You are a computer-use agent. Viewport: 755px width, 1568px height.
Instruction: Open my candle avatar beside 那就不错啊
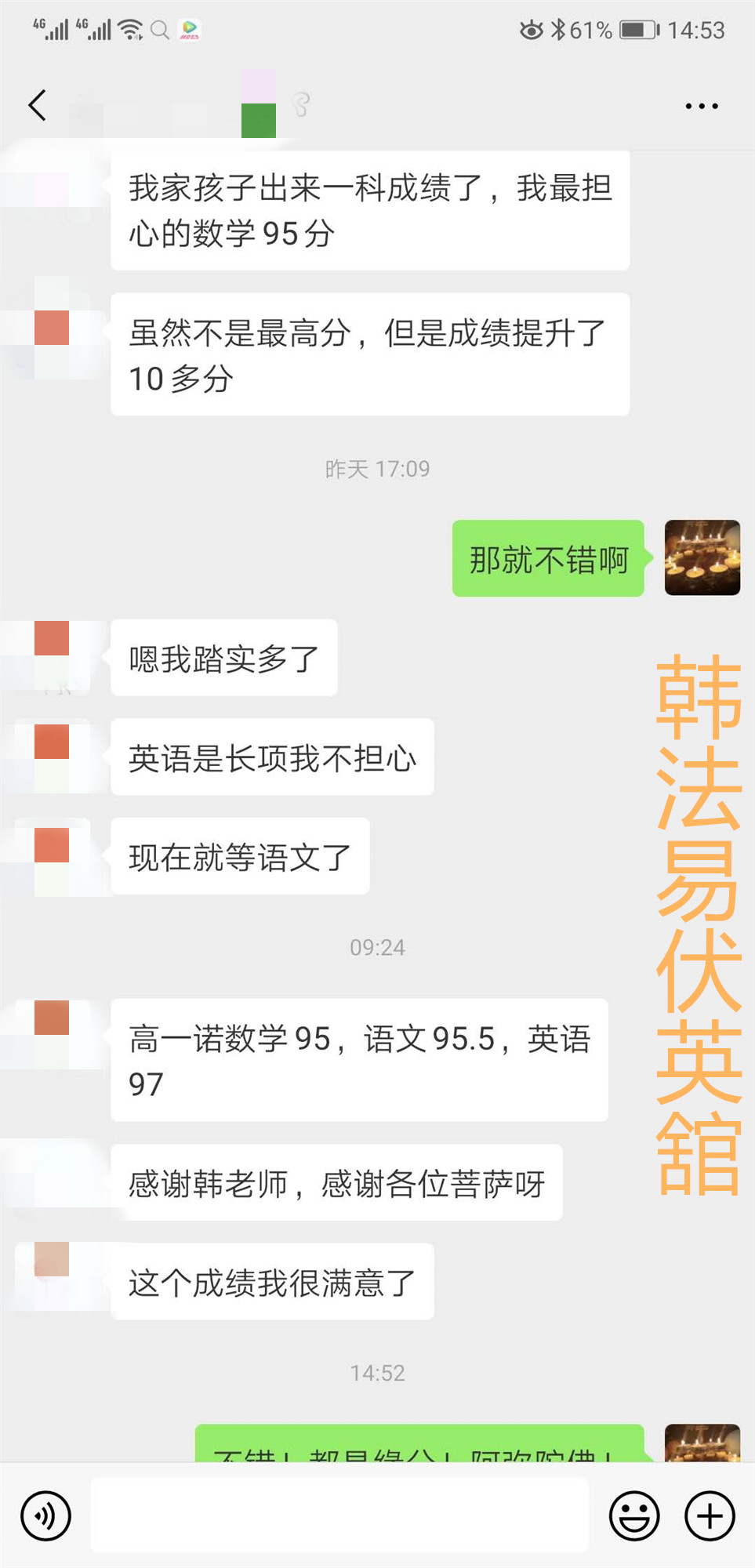click(702, 557)
